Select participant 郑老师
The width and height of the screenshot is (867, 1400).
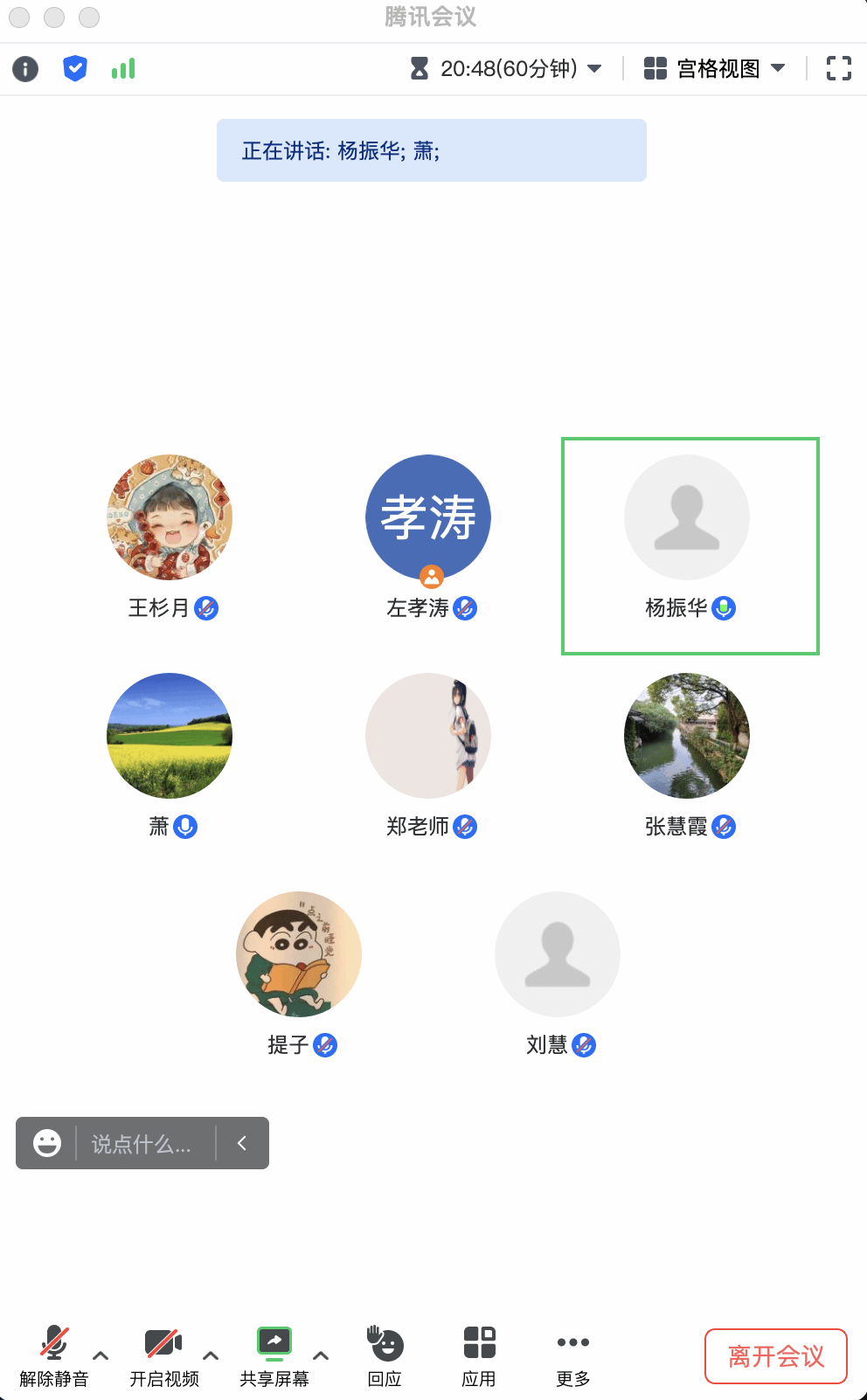[428, 736]
